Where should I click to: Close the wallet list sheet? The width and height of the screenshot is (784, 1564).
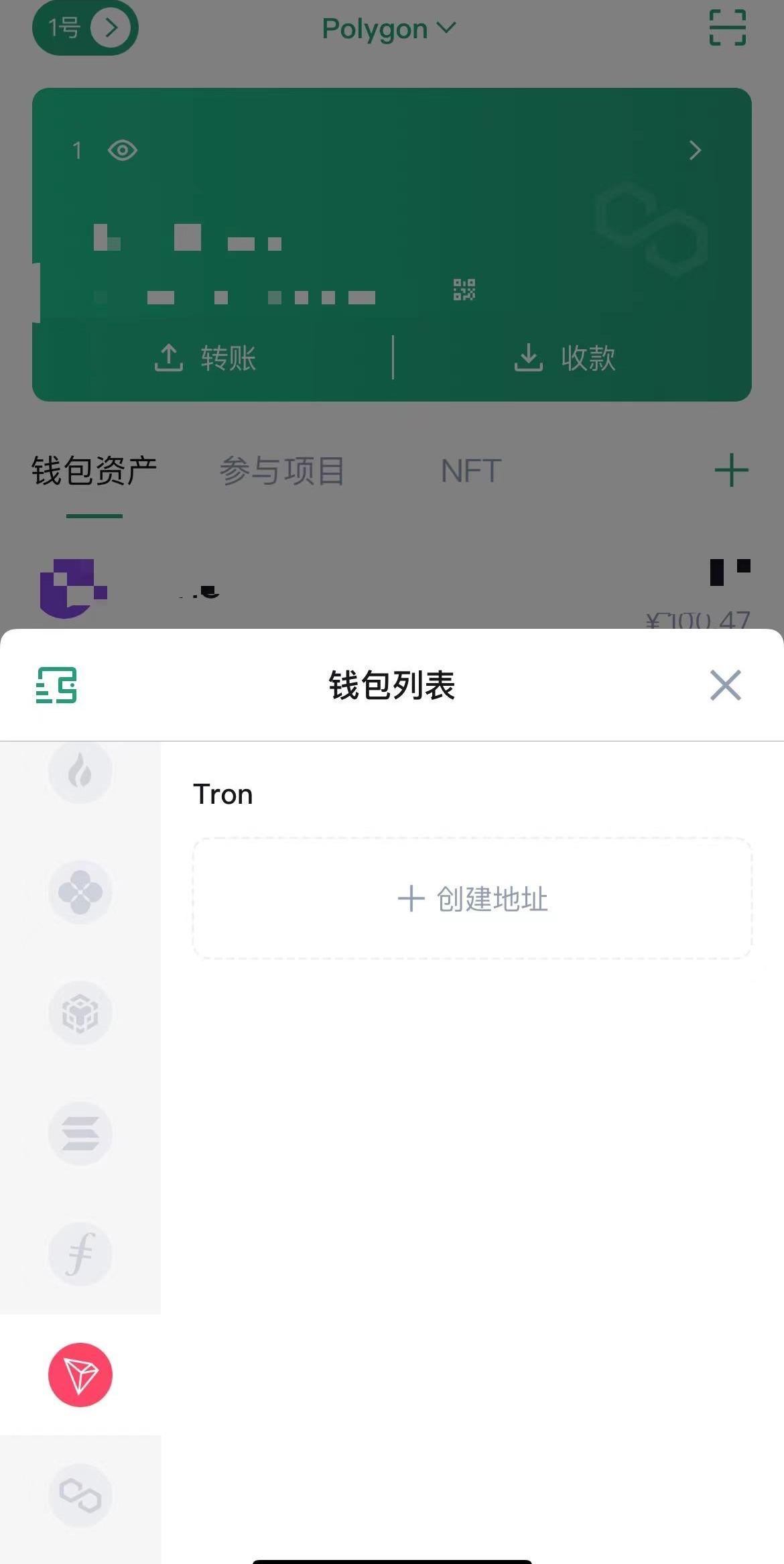[x=725, y=685]
